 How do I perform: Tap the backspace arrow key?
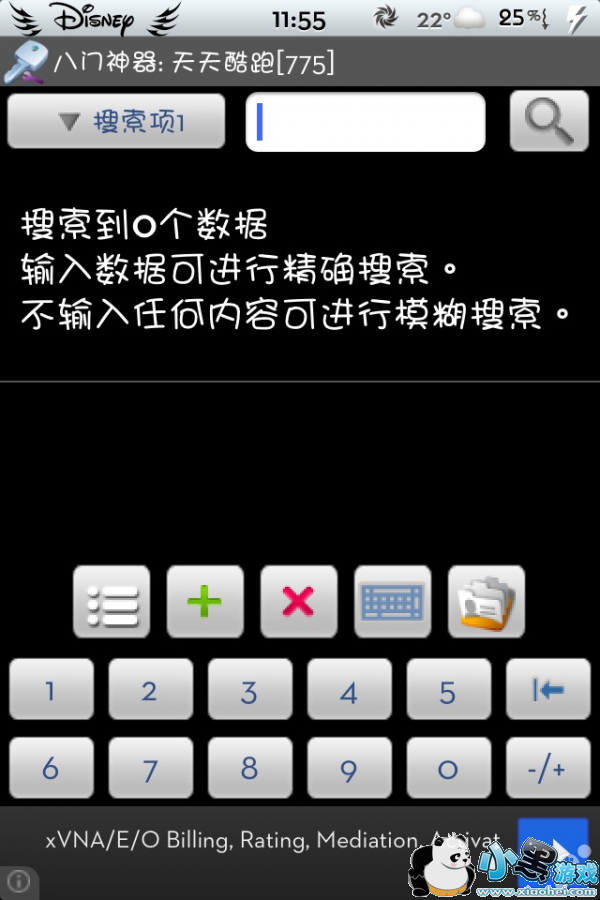(x=548, y=689)
